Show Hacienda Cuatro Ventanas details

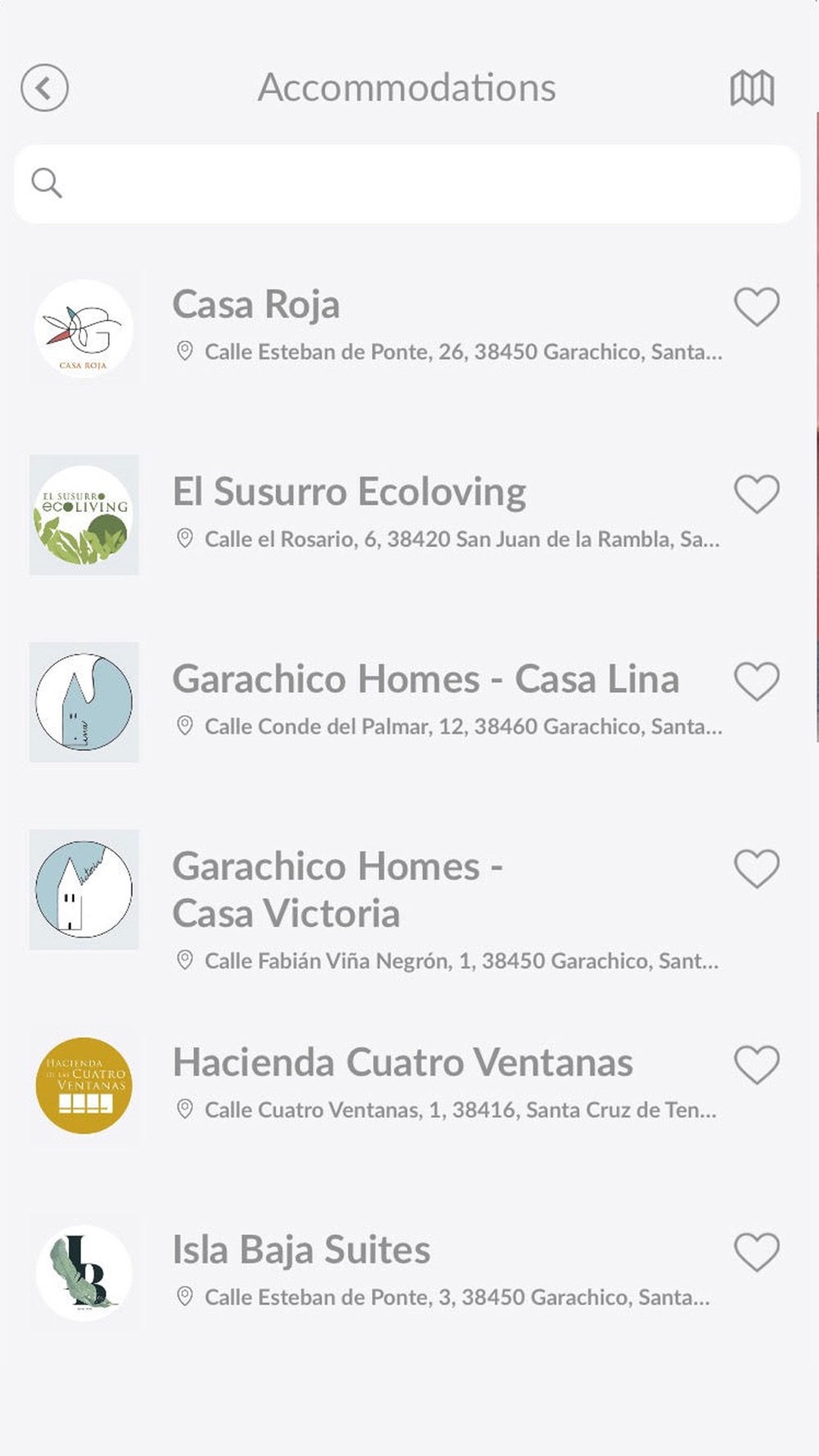click(x=402, y=1063)
